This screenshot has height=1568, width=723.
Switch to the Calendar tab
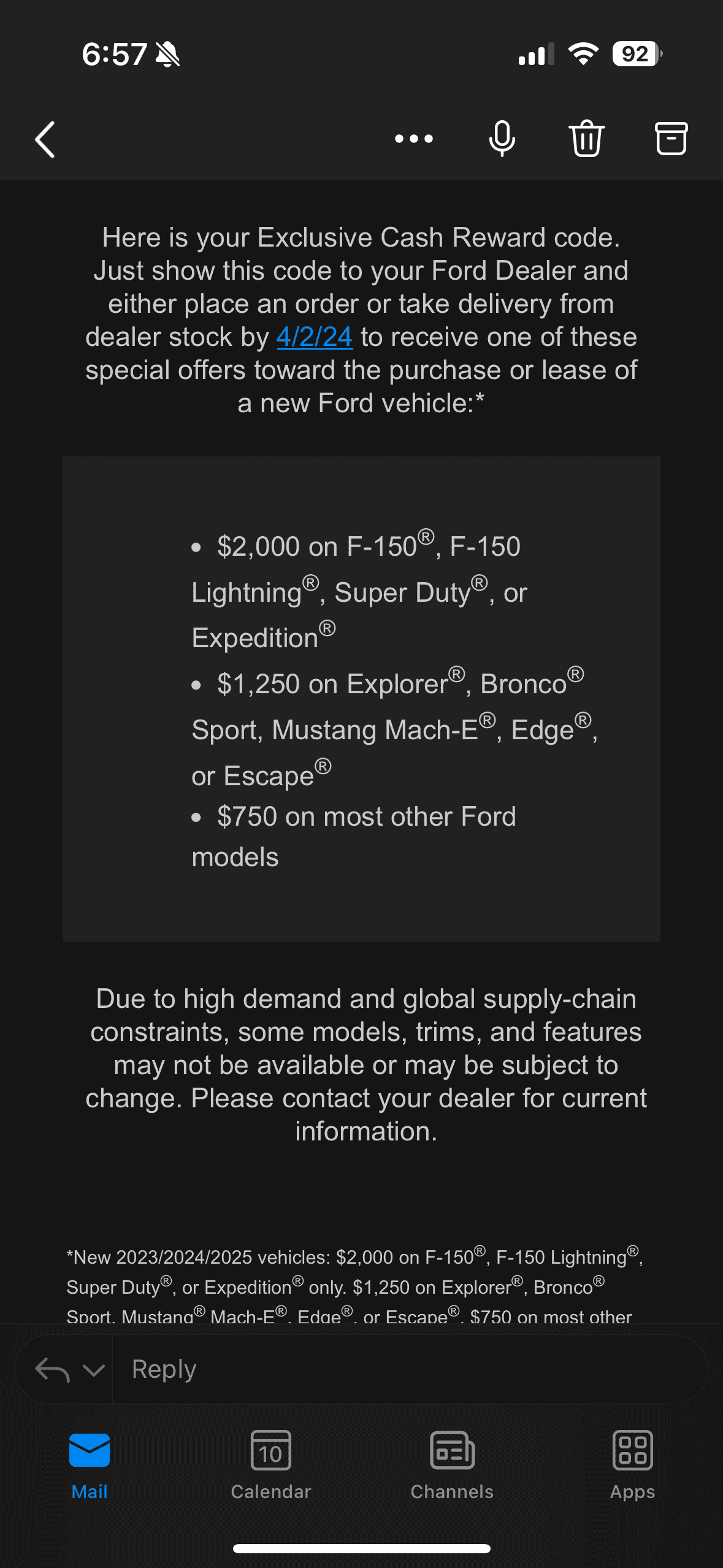coord(271,1464)
